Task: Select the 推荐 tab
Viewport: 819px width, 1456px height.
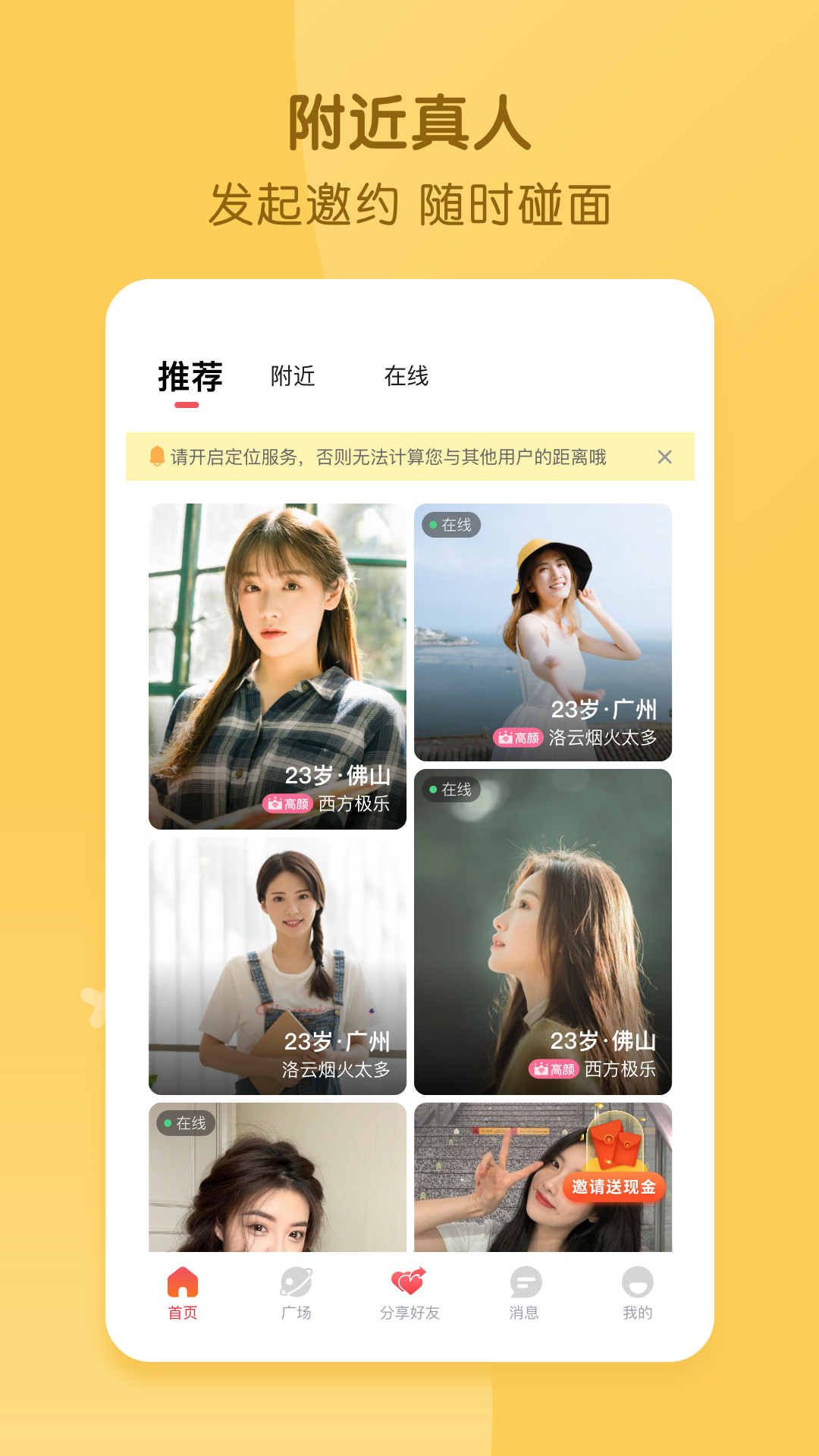Action: [190, 373]
